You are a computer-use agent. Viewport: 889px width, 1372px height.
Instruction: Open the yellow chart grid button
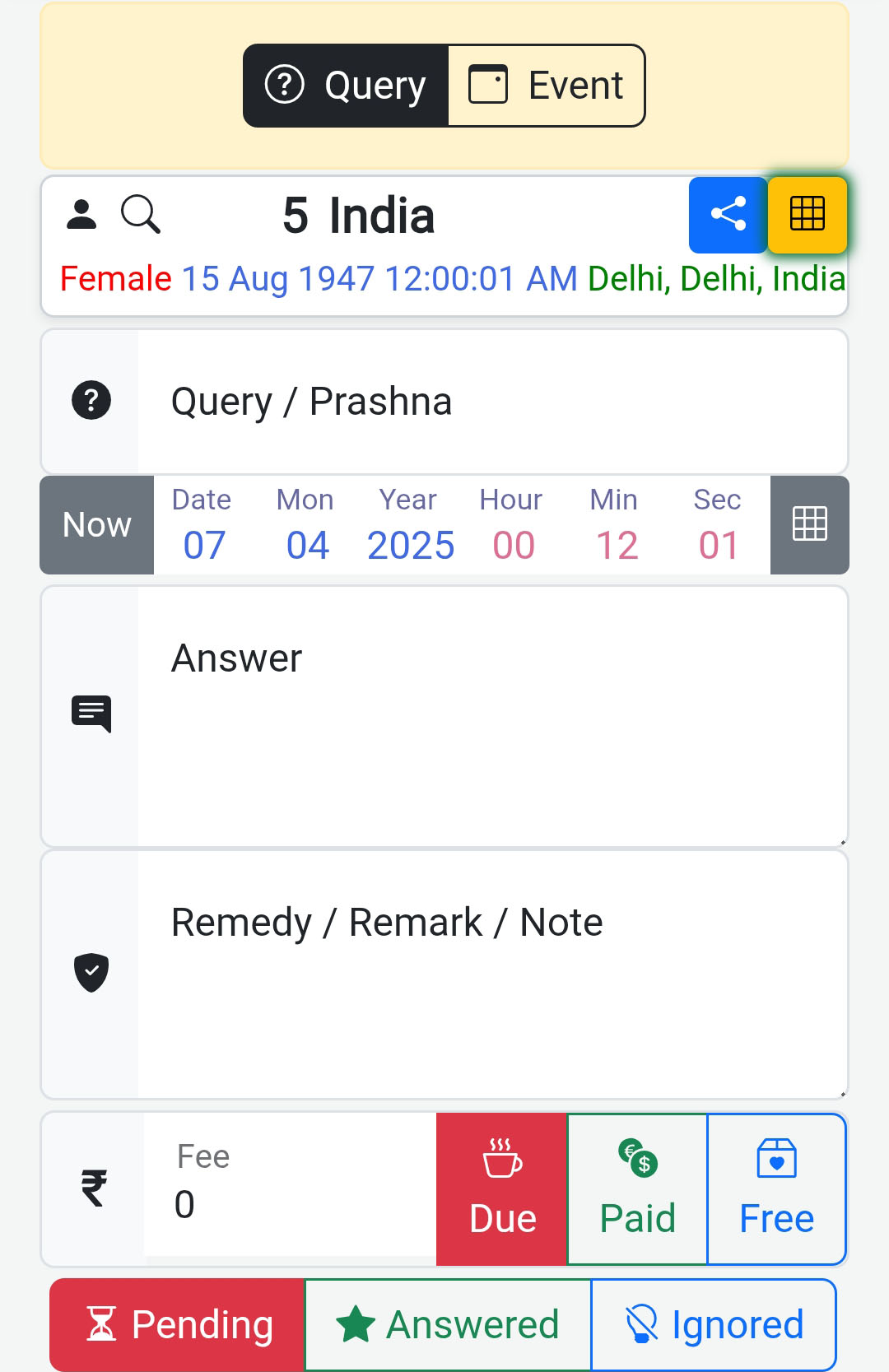[807, 215]
